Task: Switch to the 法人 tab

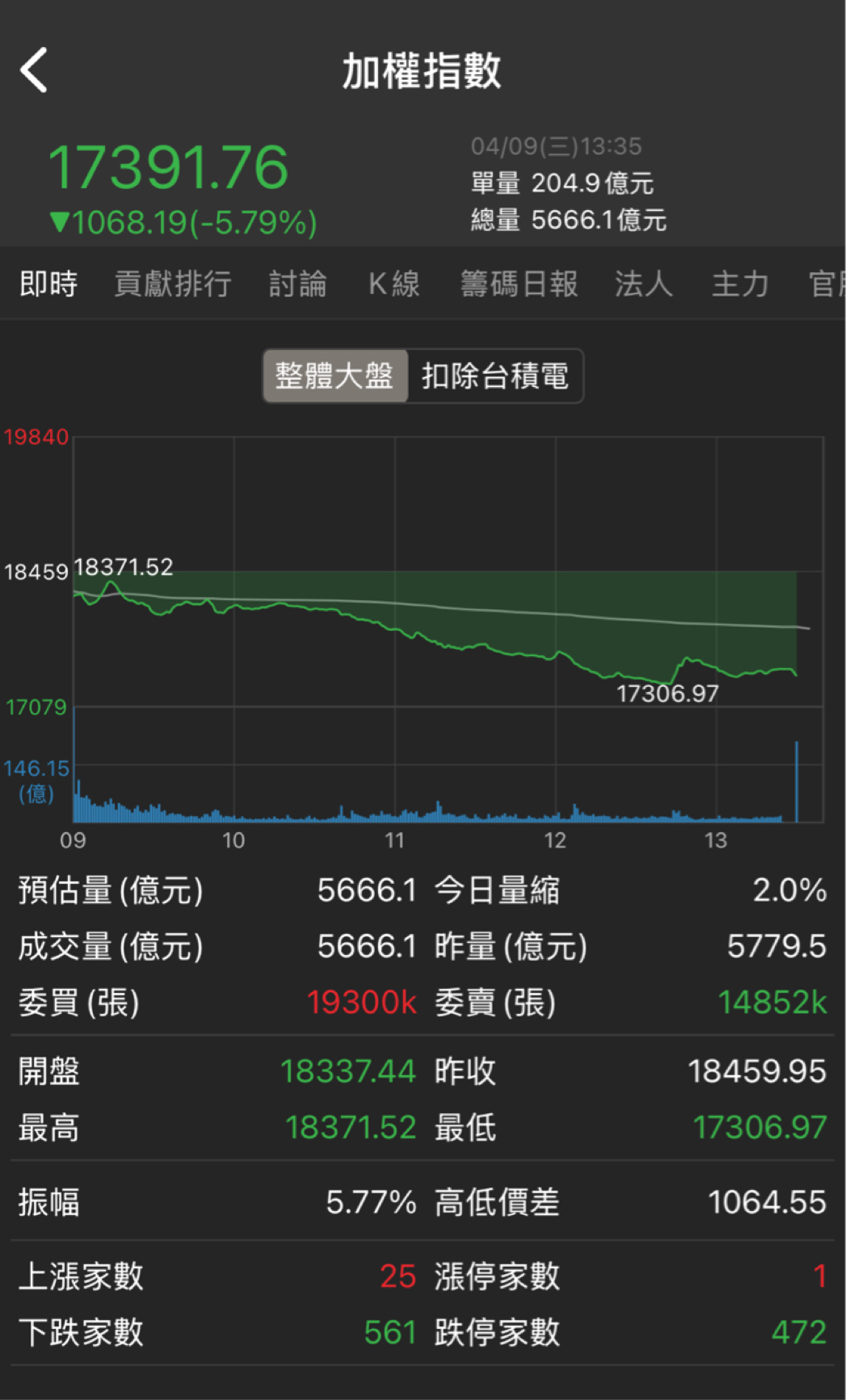Action: (x=643, y=284)
